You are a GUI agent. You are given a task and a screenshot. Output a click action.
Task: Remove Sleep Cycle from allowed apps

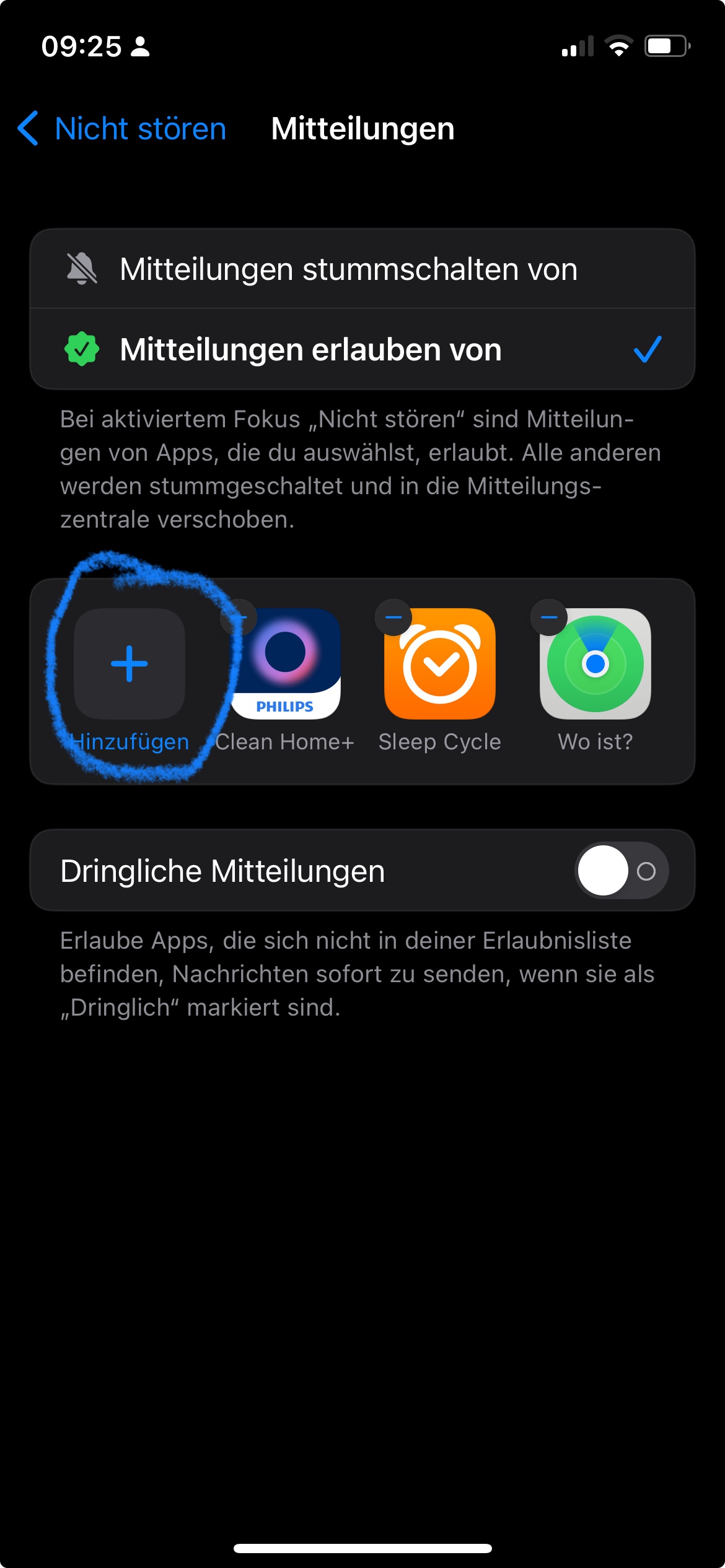point(393,617)
